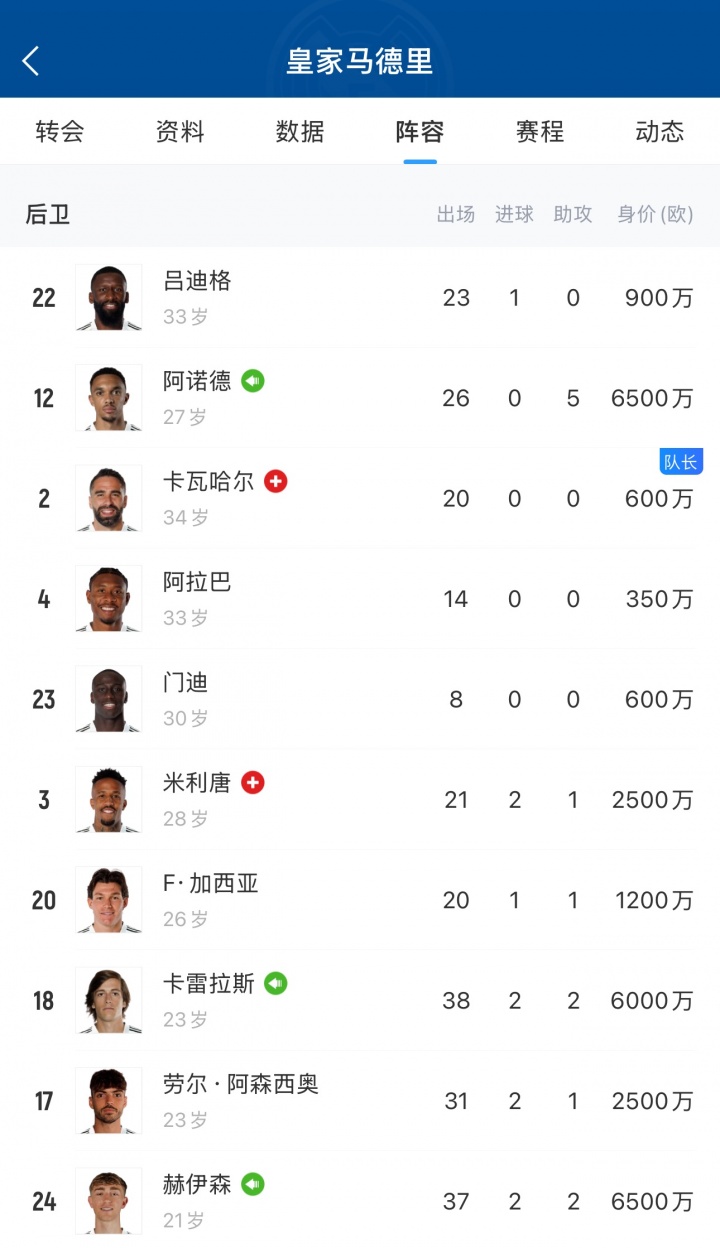Go back from the 皇家马德里 page
Image resolution: width=720 pixels, height=1248 pixels.
[31, 61]
